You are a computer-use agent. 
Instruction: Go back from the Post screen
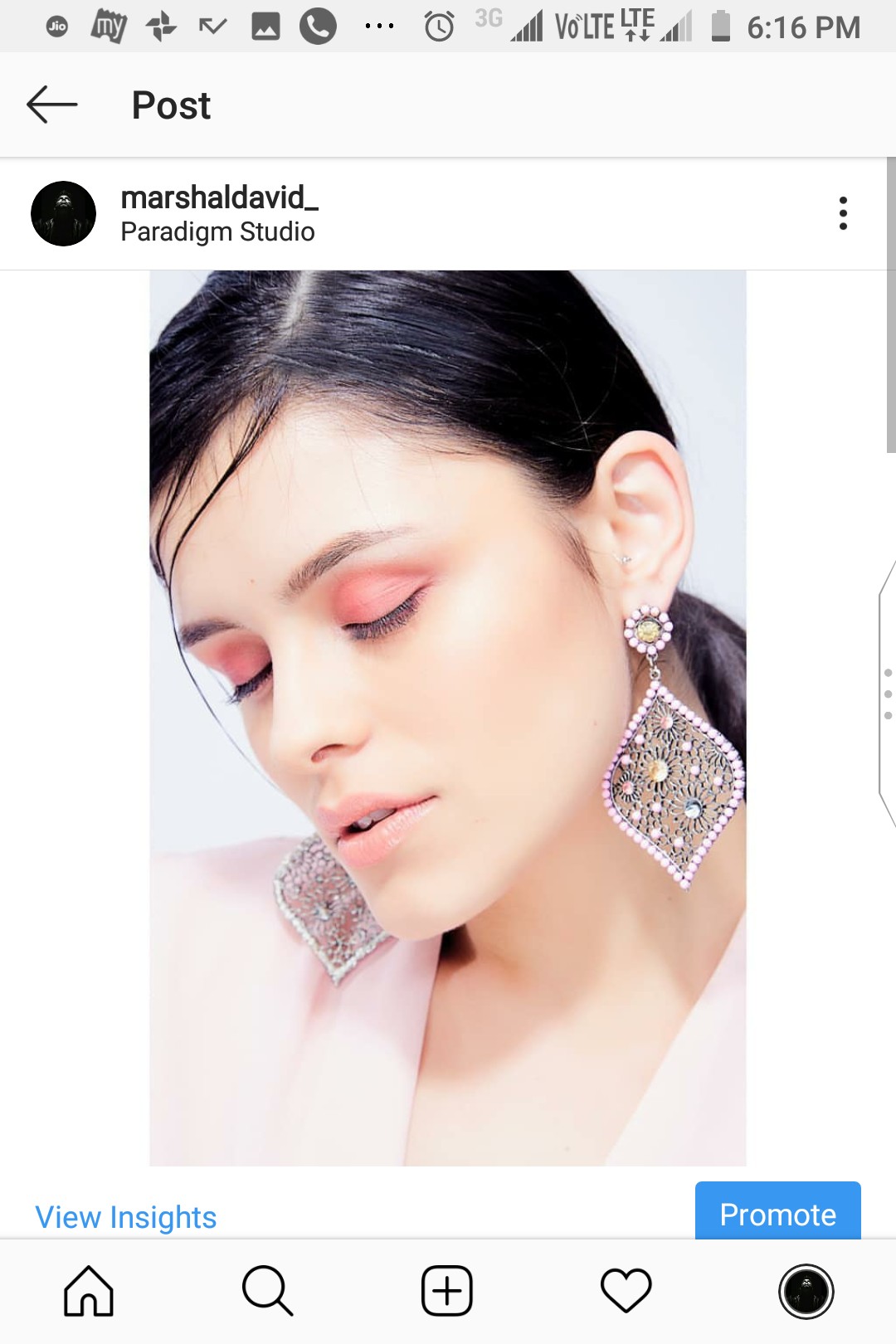pos(51,105)
